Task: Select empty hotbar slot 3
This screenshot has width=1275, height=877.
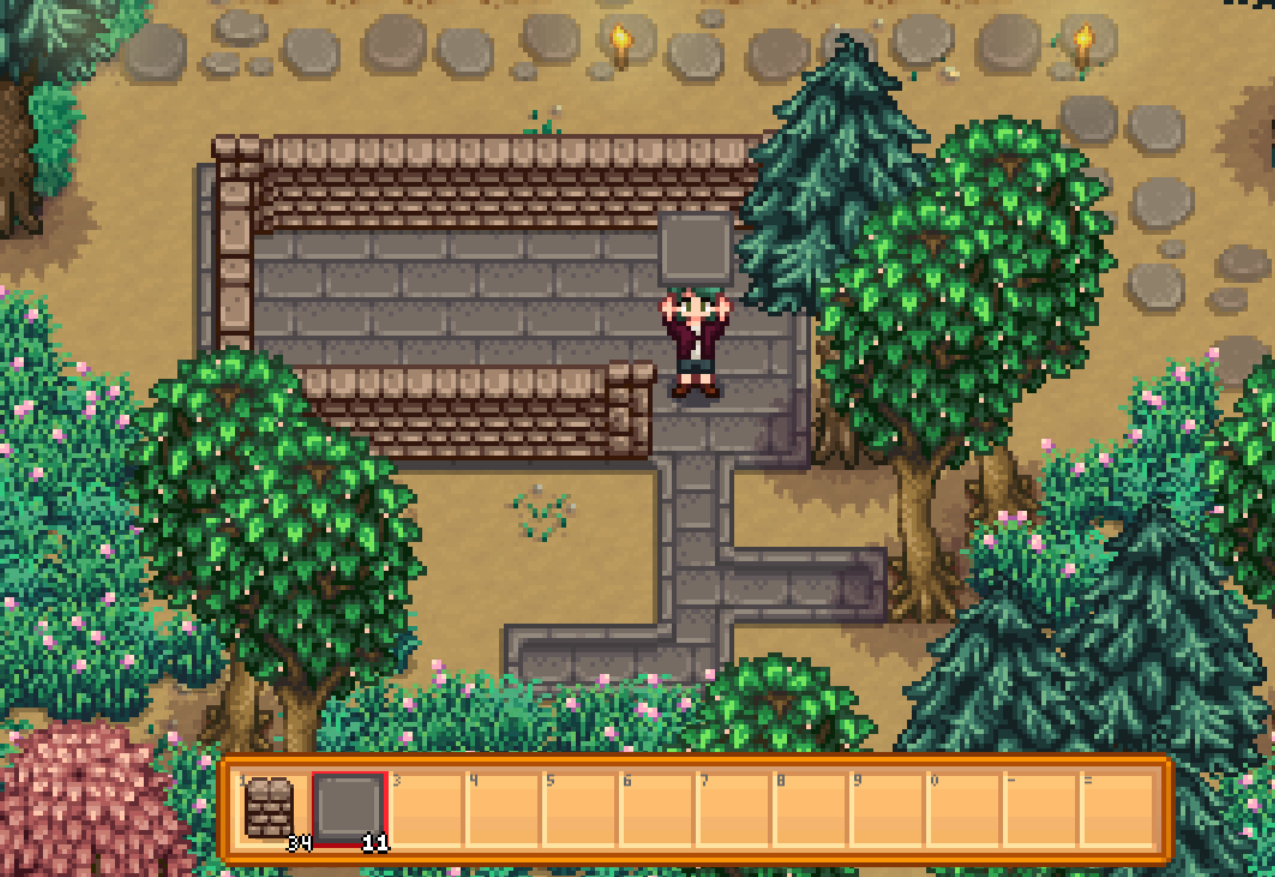Action: (x=426, y=808)
